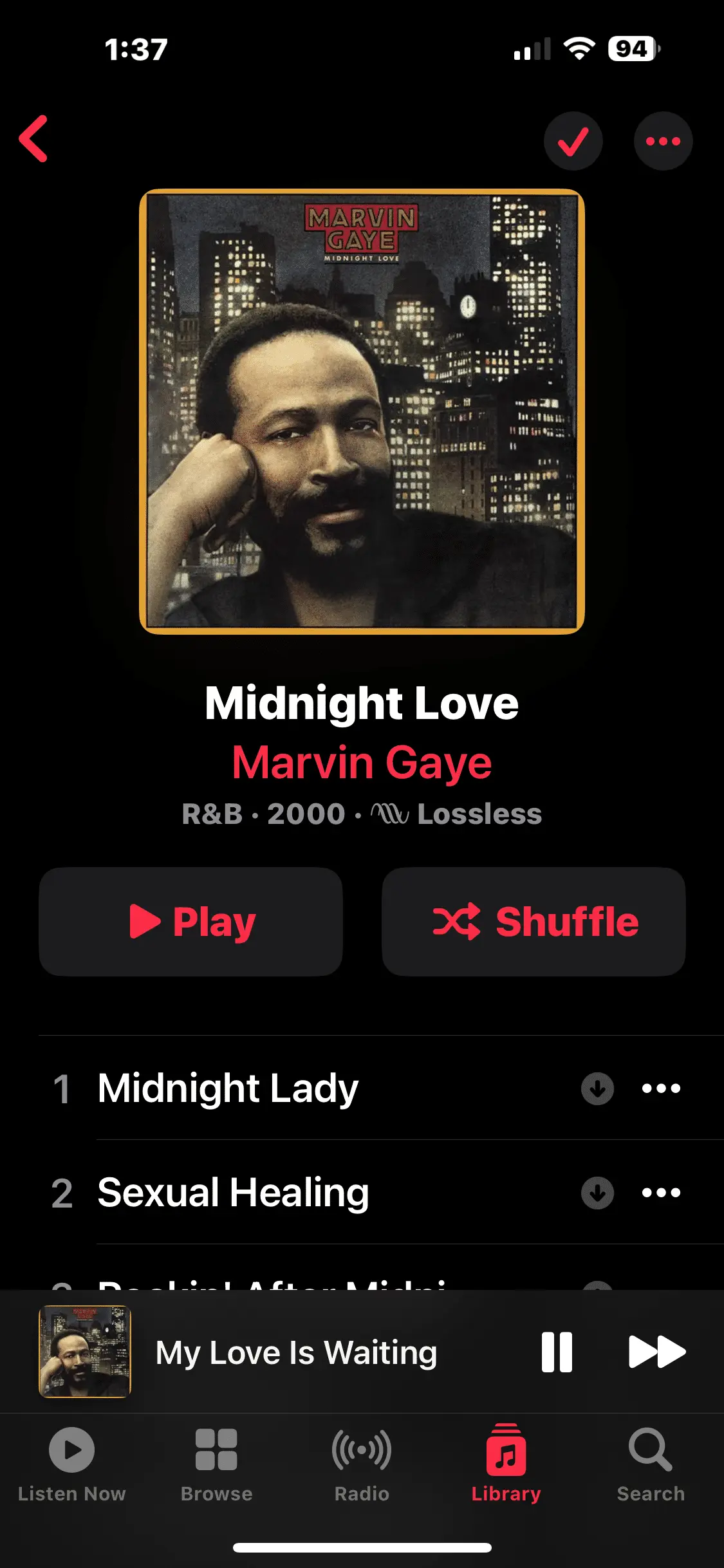Image resolution: width=724 pixels, height=1568 pixels.
Task: Open more options for Sexual Healing
Action: (661, 1193)
